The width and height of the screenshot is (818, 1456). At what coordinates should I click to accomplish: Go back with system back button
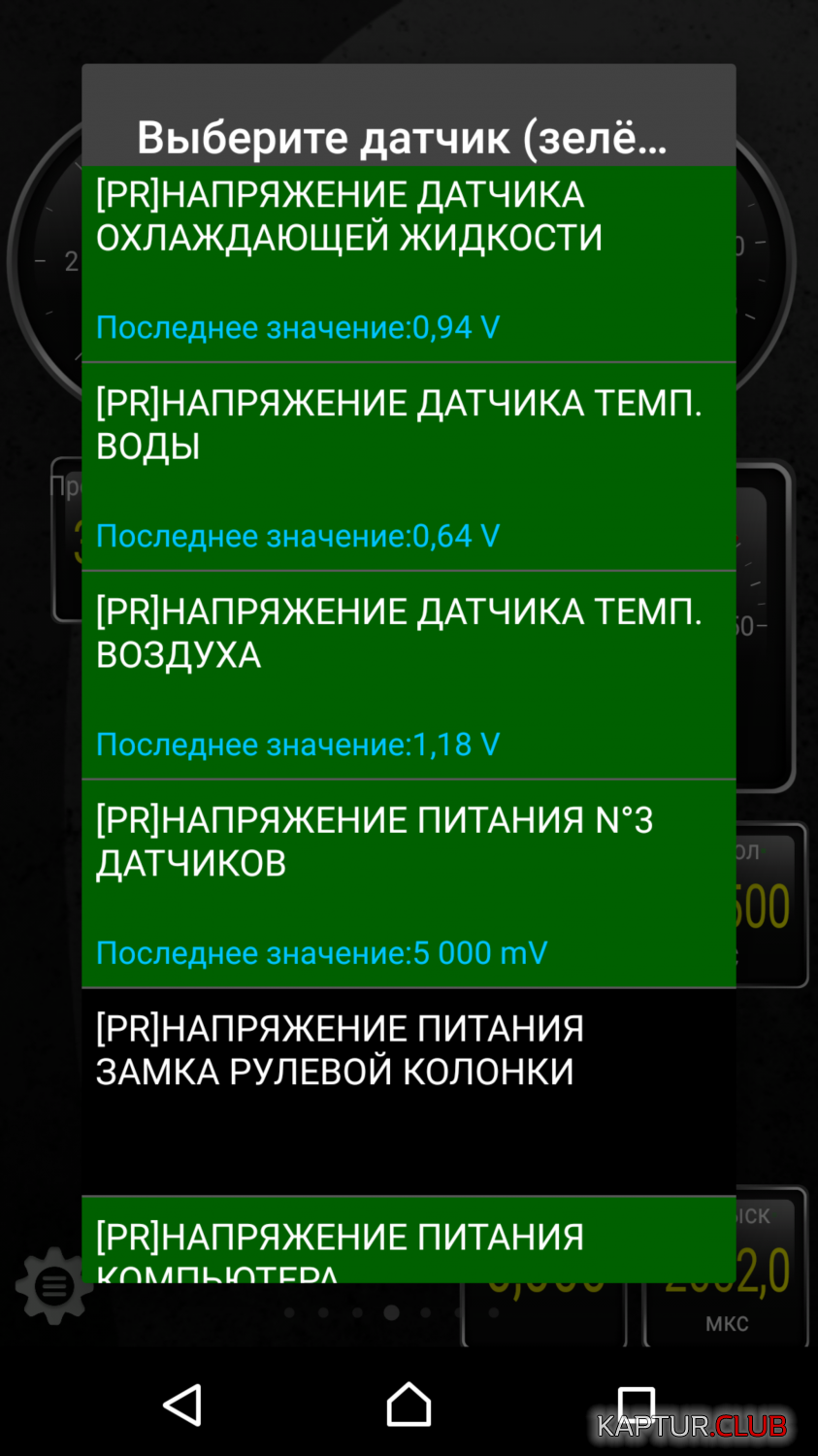(x=182, y=1405)
